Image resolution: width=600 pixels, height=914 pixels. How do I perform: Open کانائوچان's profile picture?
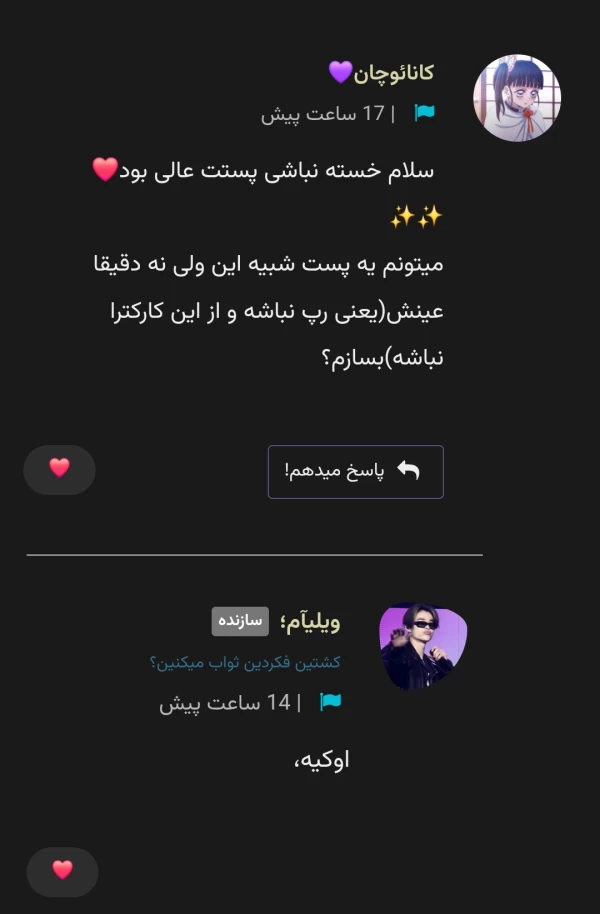coord(516,98)
